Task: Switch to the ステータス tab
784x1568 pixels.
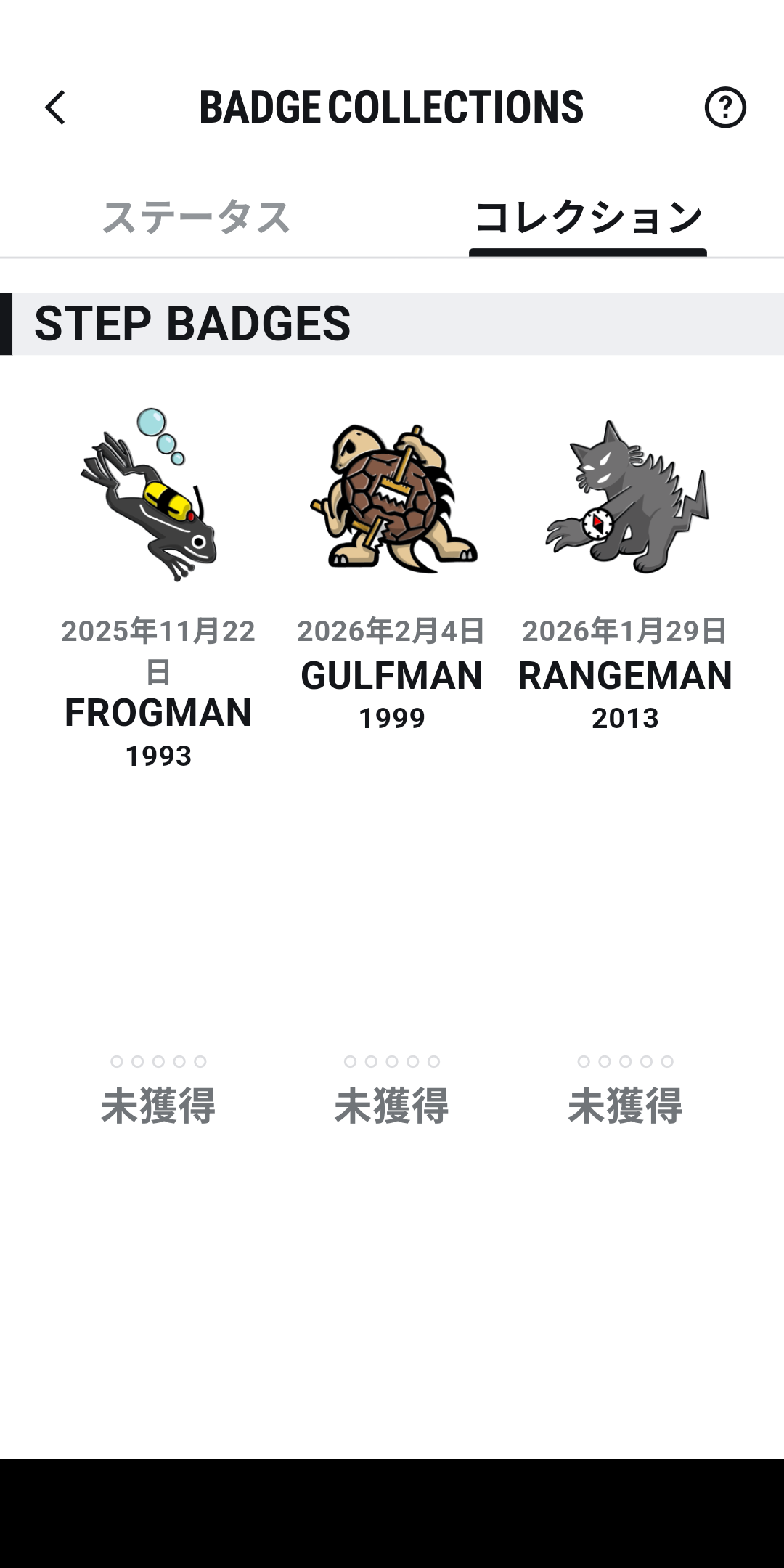Action: [x=196, y=217]
